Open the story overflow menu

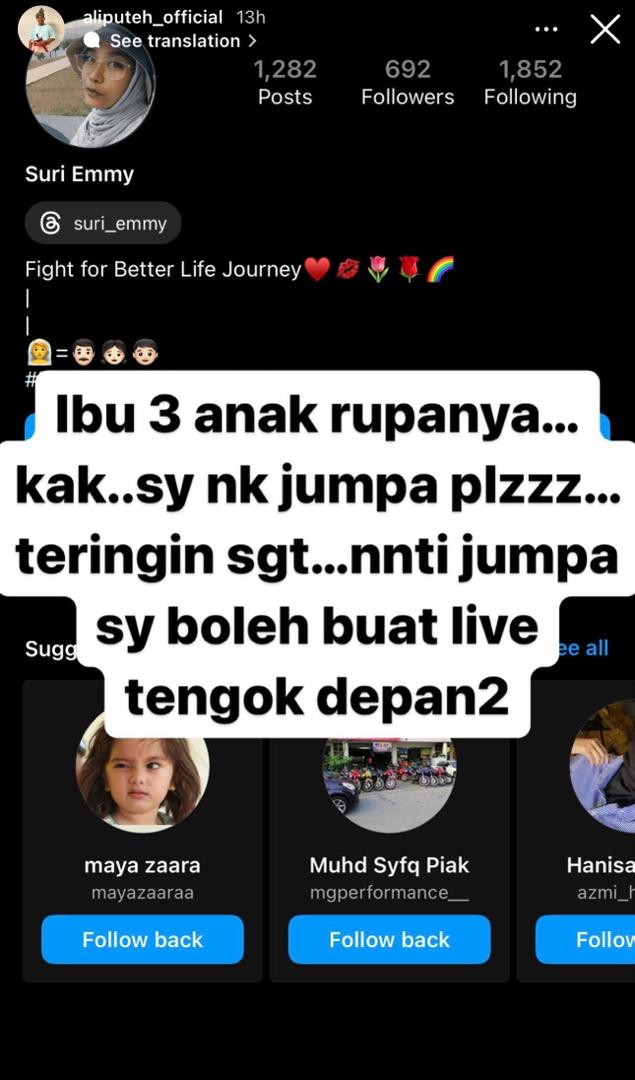click(x=546, y=30)
